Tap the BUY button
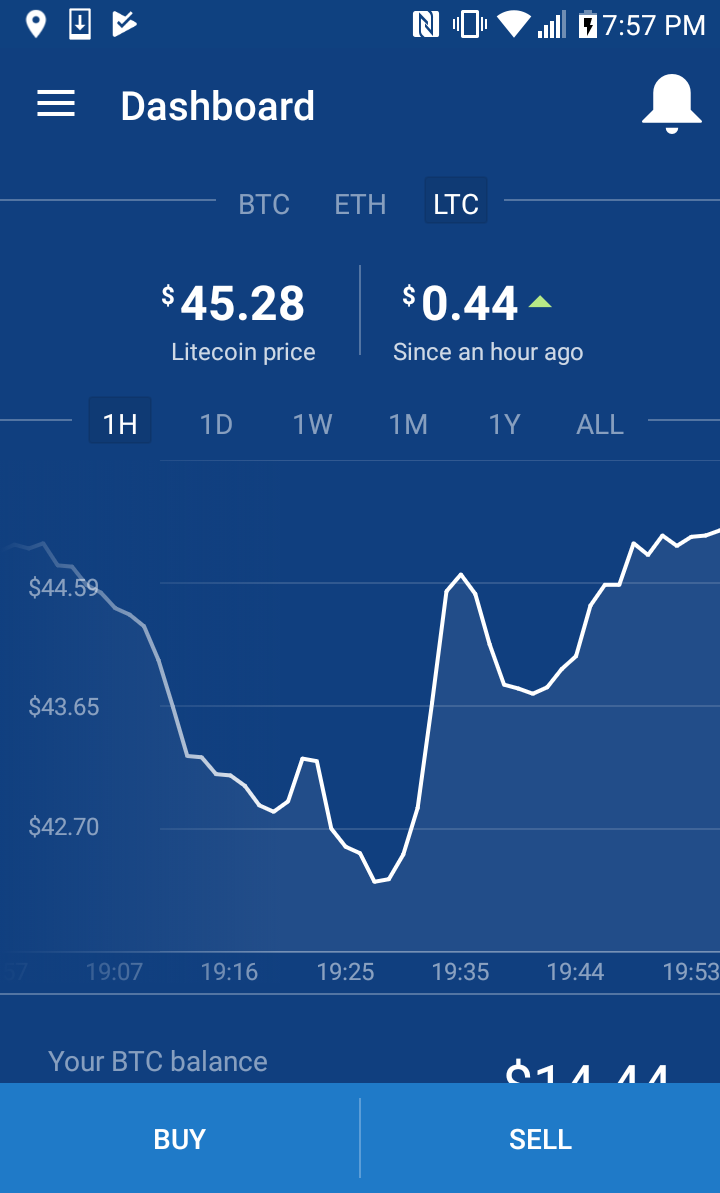720x1193 pixels. click(x=180, y=1139)
